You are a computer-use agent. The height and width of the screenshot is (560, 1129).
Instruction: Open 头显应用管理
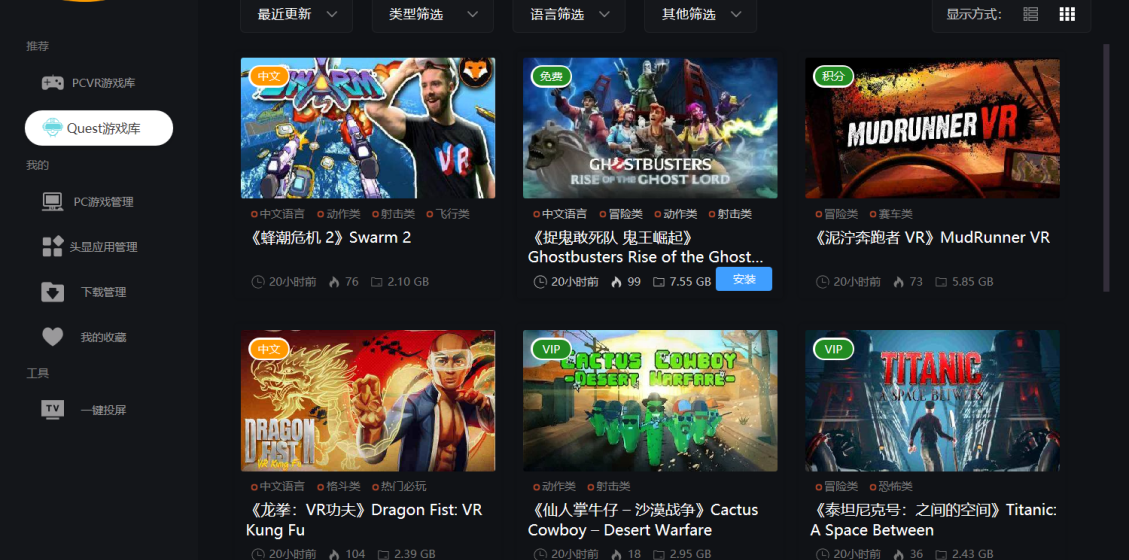[102, 247]
